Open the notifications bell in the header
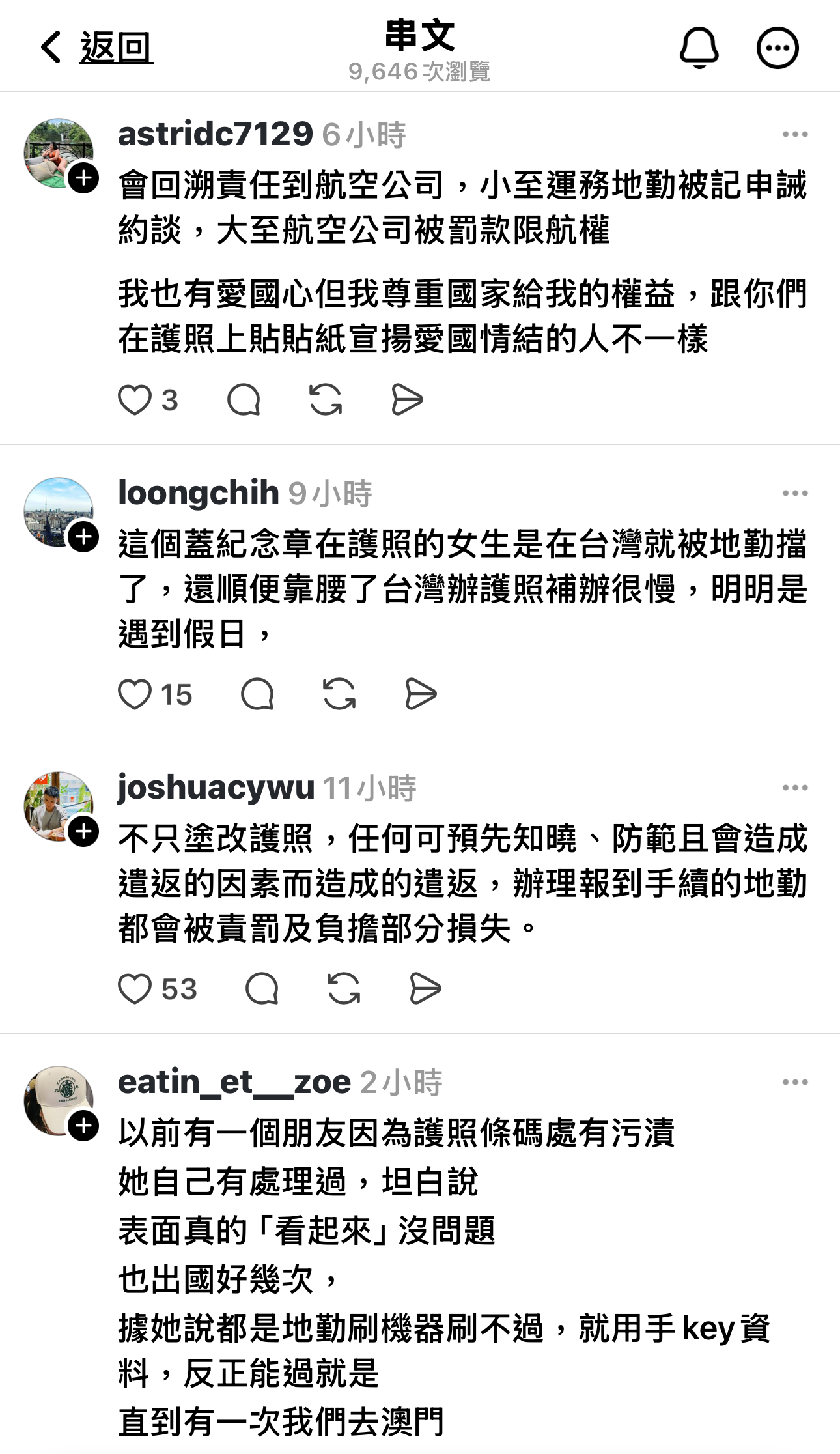 click(699, 48)
